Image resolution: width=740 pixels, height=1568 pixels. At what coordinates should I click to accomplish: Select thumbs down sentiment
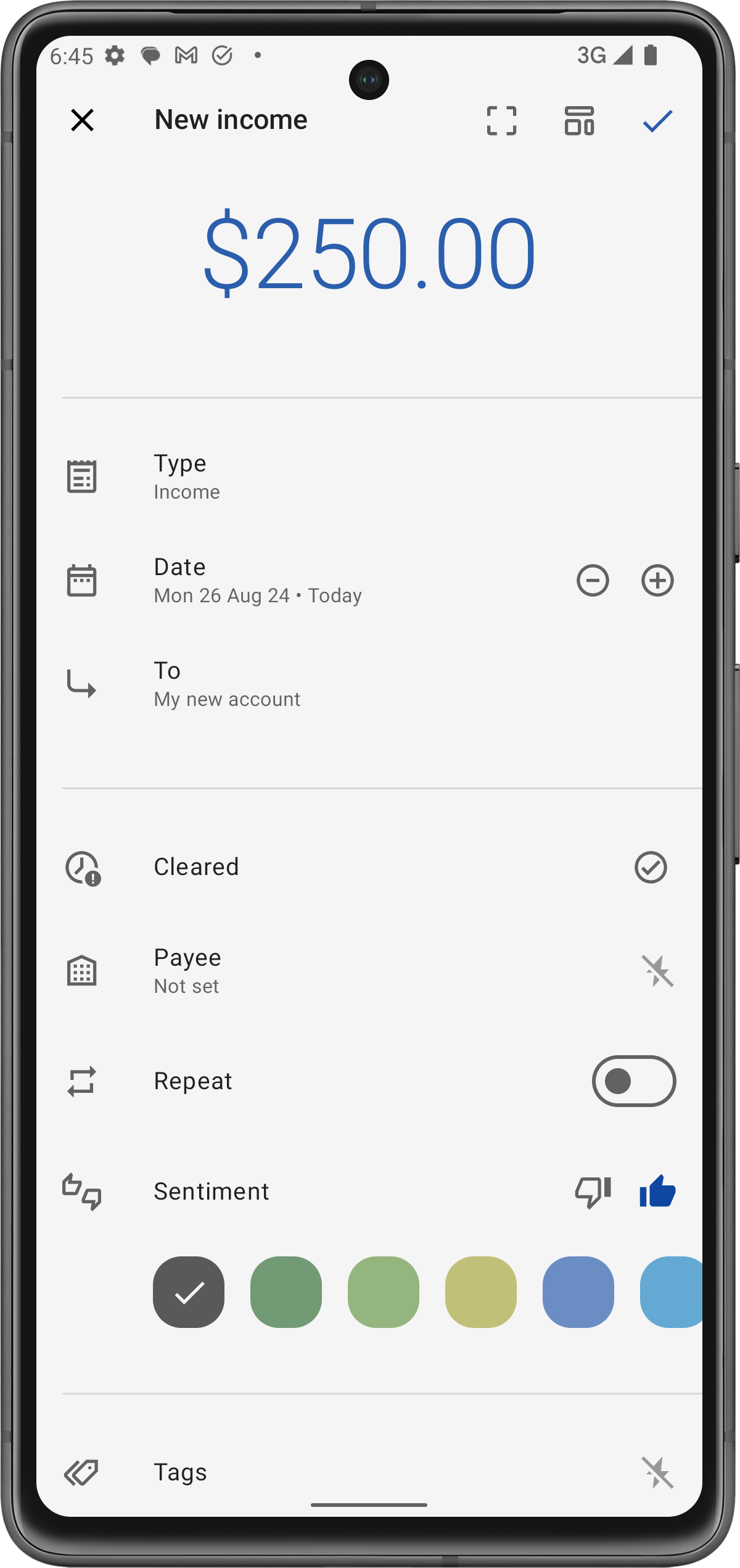pyautogui.click(x=593, y=1191)
